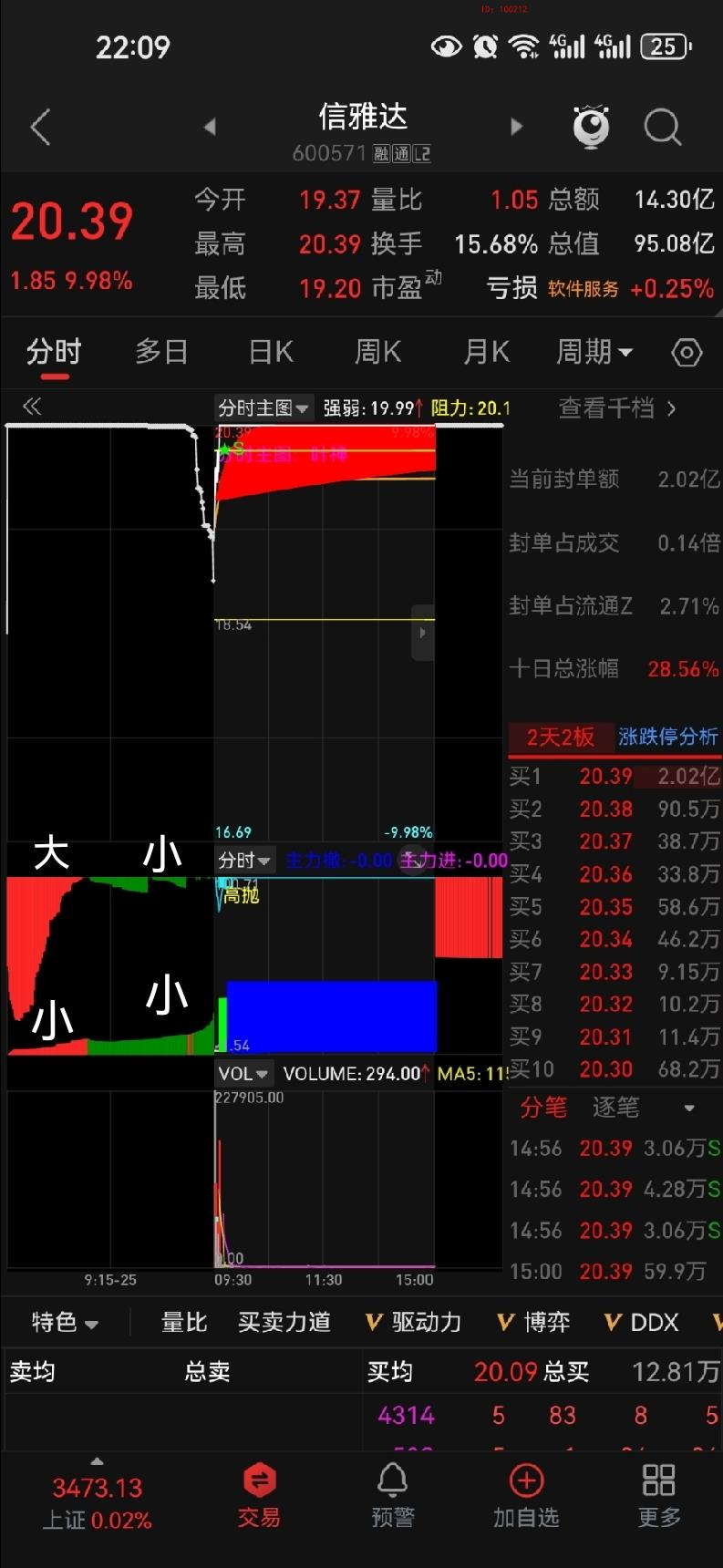723x1568 pixels.
Task: Switch to the 逐笔 trades tab
Action: coord(616,1108)
